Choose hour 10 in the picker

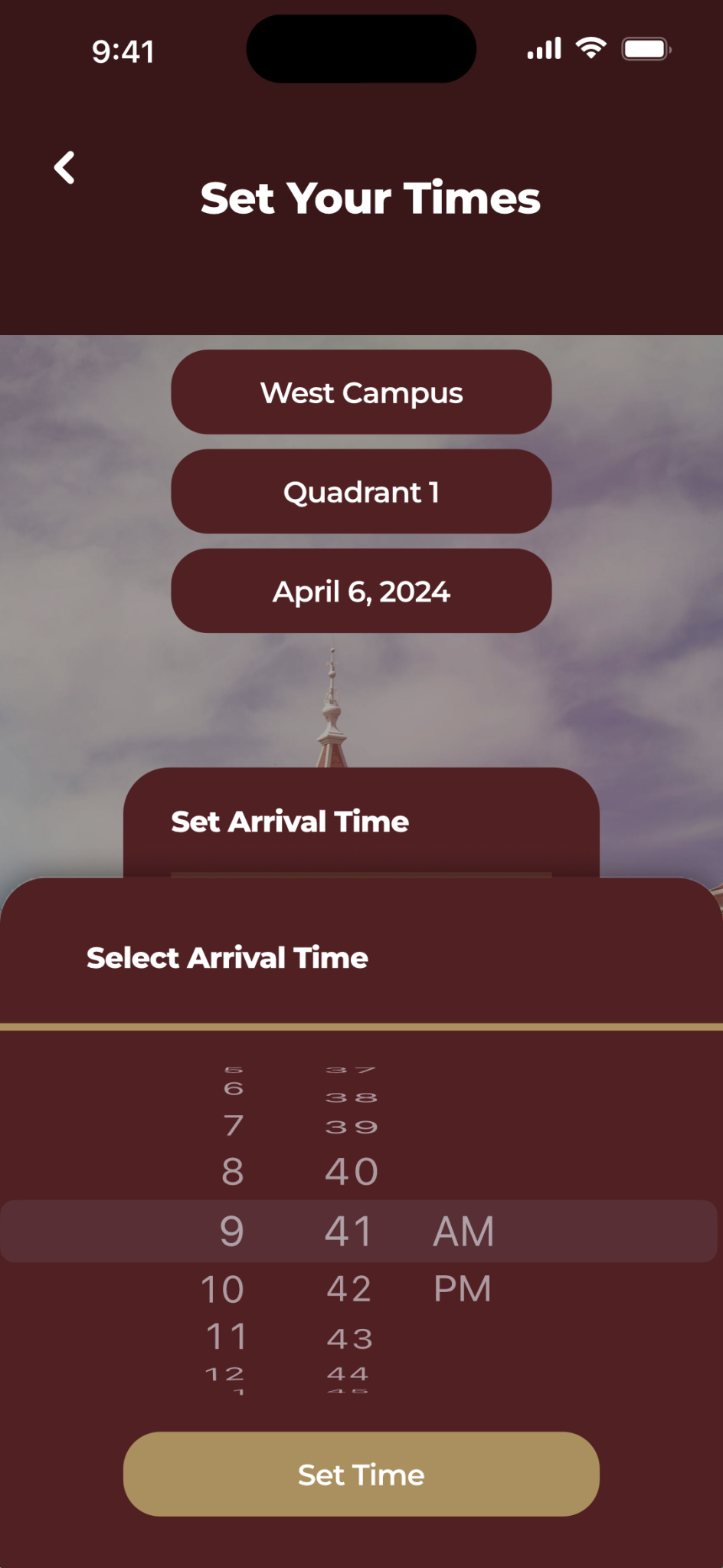click(x=223, y=1289)
